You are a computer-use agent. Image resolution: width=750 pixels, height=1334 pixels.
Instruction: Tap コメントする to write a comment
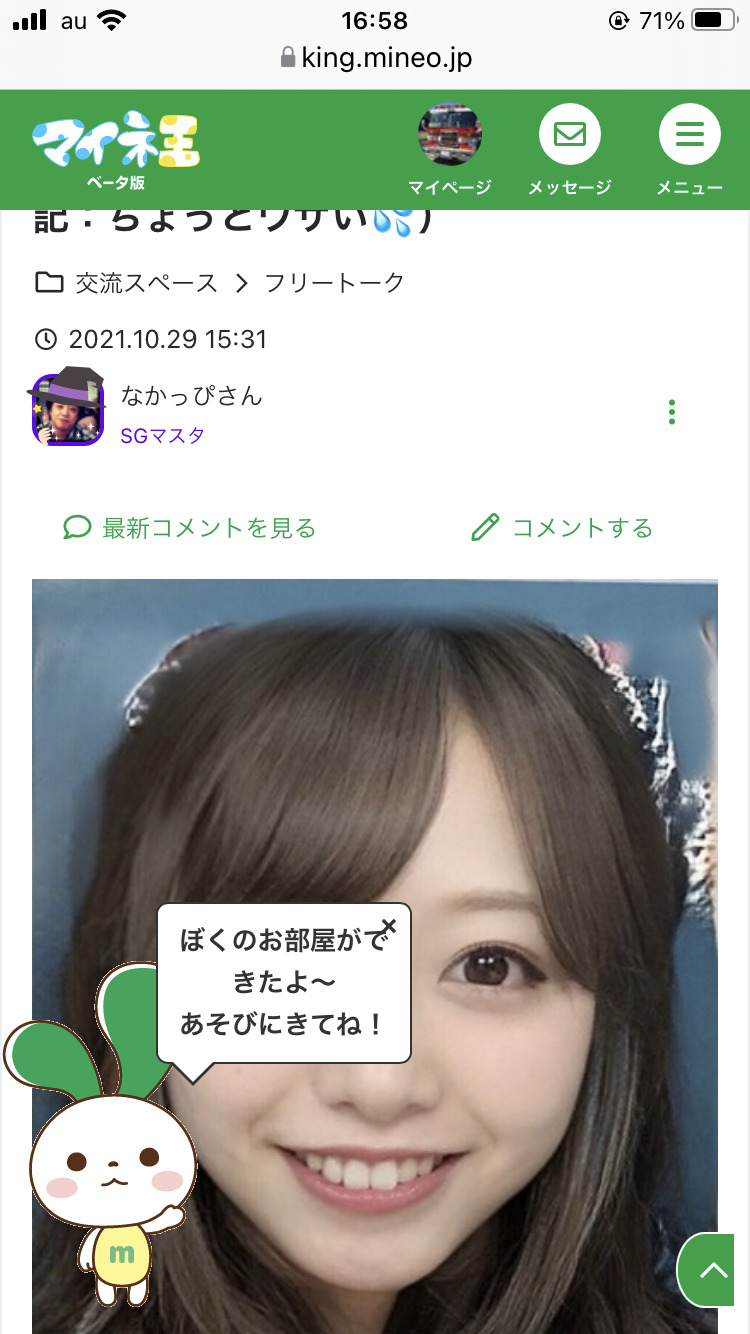[562, 528]
